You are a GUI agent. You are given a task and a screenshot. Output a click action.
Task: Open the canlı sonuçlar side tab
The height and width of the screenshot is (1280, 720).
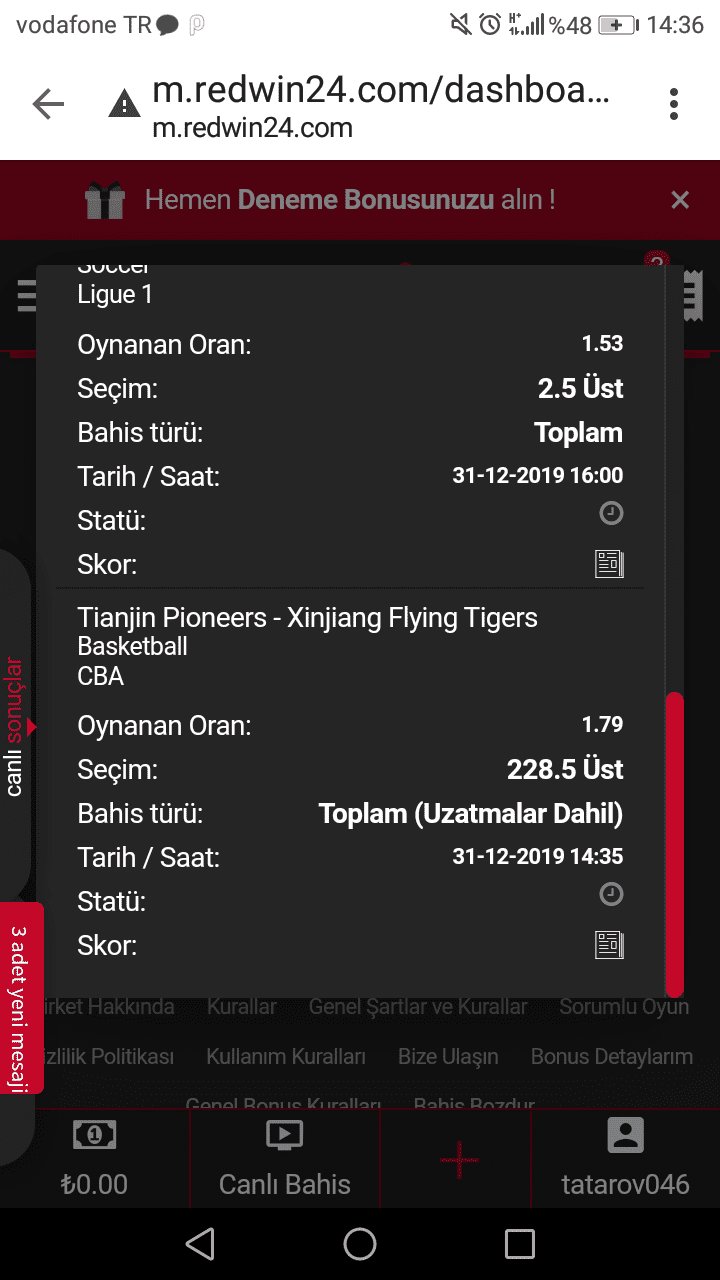click(x=15, y=726)
